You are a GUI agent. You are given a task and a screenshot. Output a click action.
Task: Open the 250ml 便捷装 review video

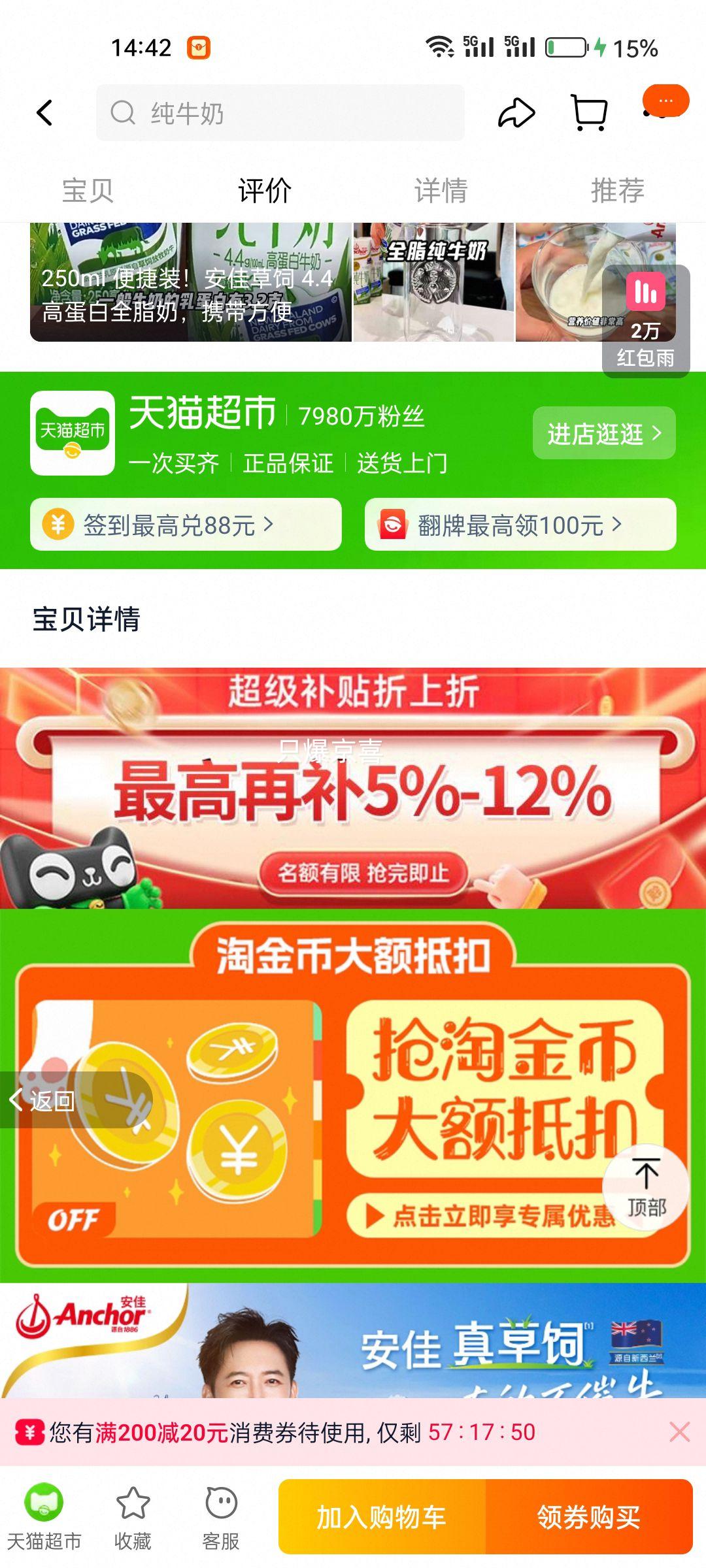(190, 282)
